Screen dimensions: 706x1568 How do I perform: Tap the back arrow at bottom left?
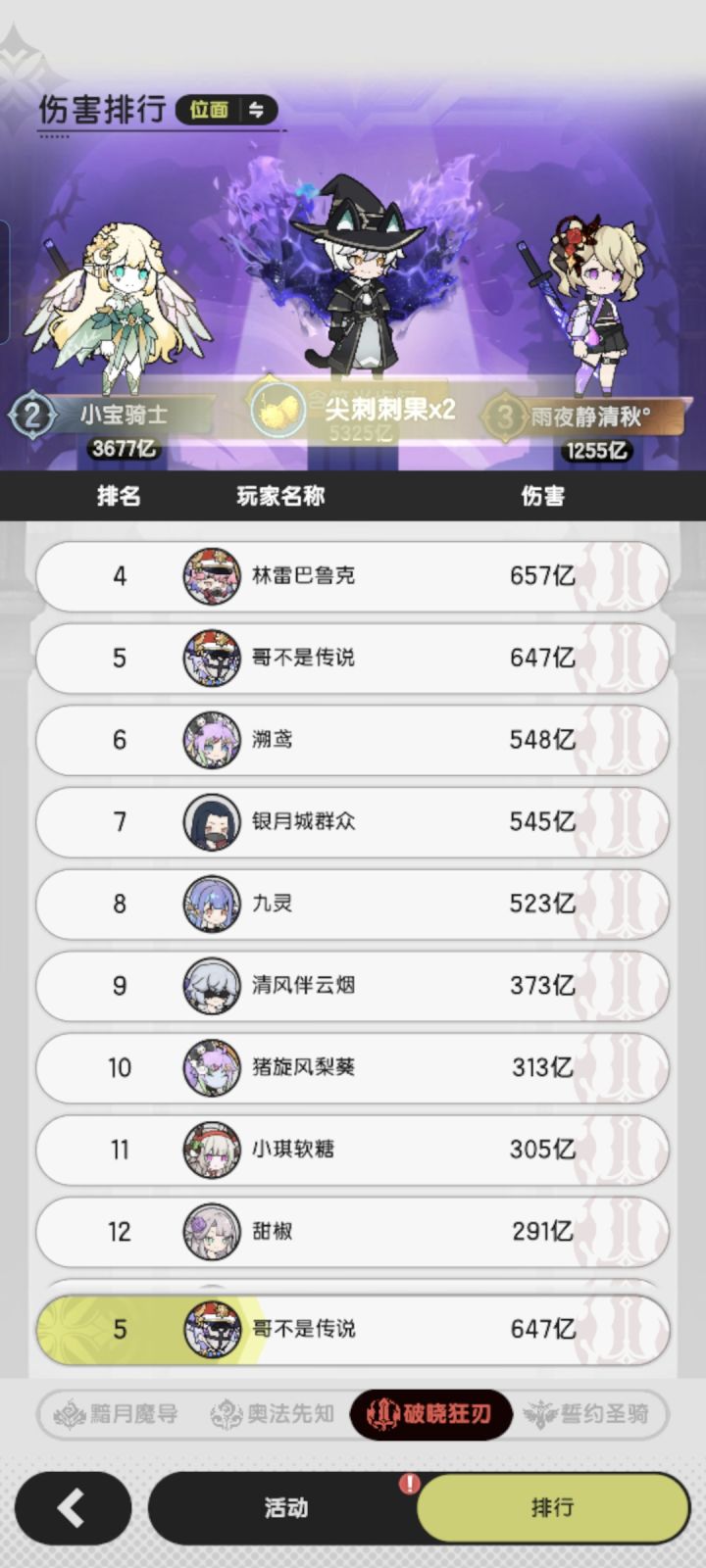click(x=74, y=1507)
